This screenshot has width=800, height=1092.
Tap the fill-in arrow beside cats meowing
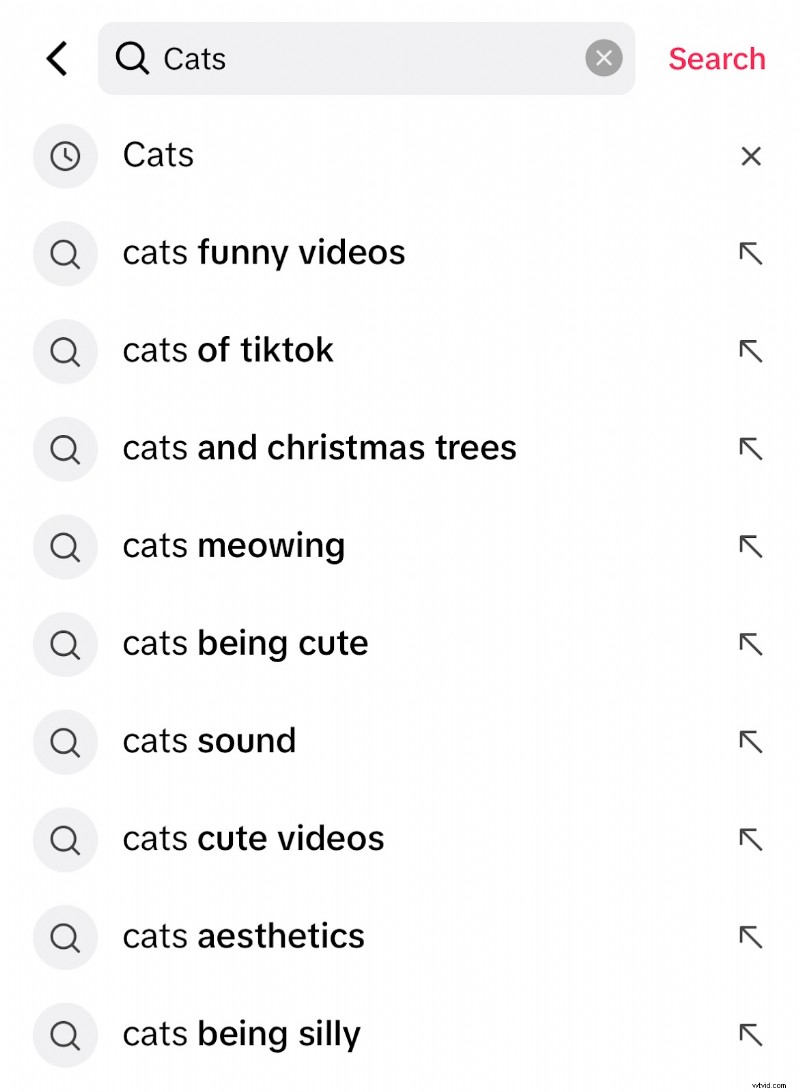(751, 546)
